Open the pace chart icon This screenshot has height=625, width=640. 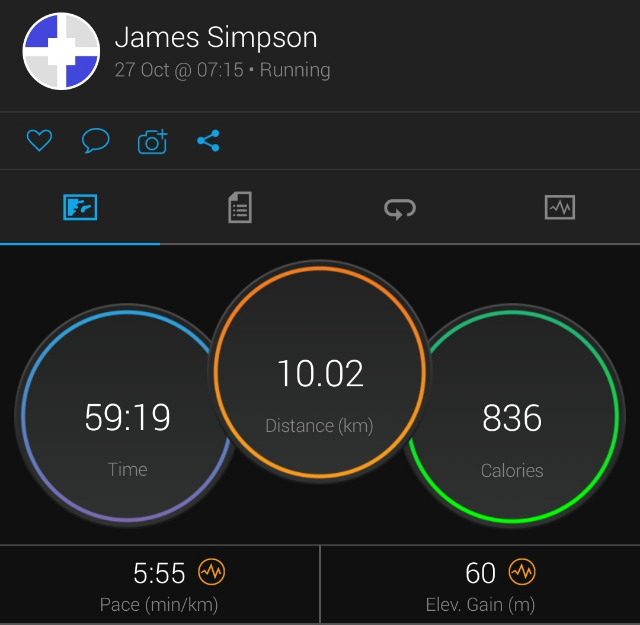point(212,572)
